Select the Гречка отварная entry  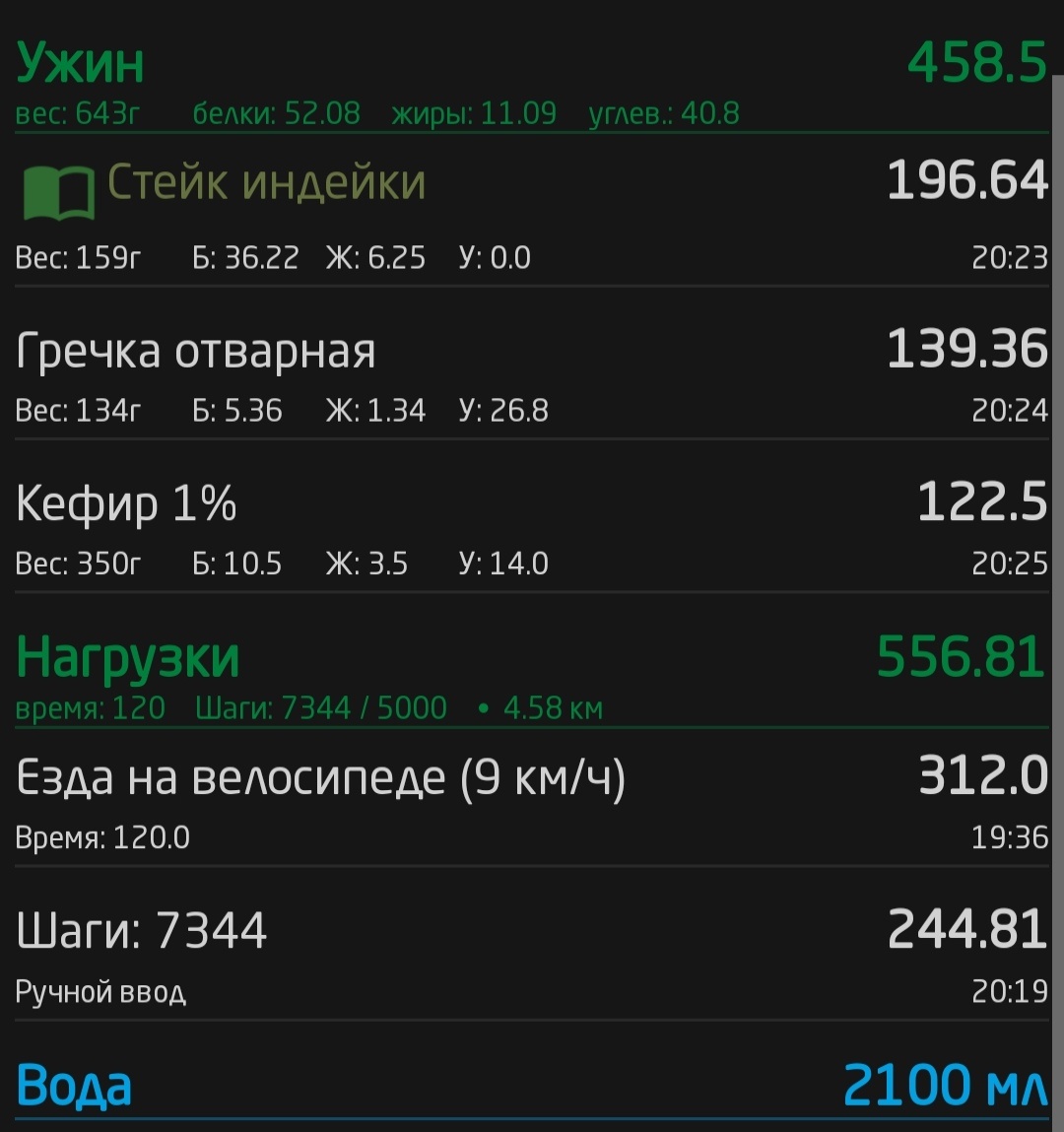194,350
